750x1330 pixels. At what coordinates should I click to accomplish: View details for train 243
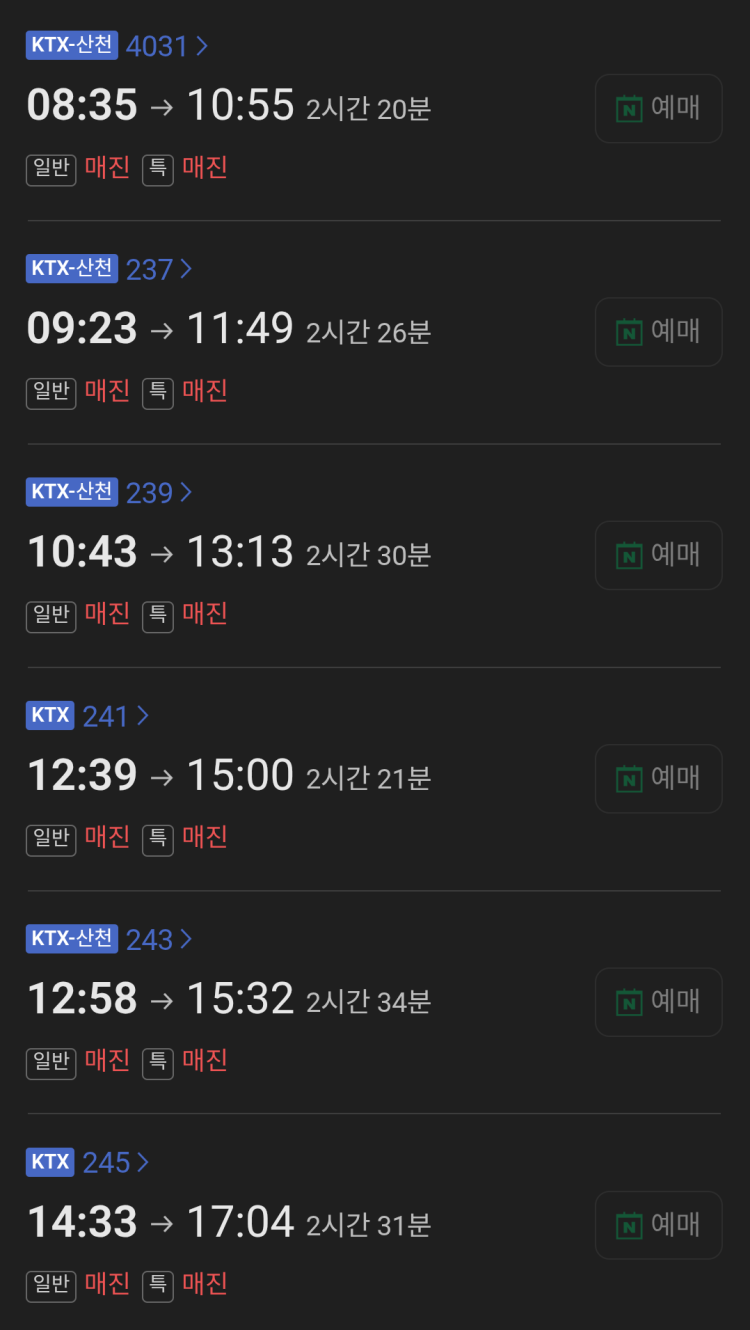(x=158, y=939)
